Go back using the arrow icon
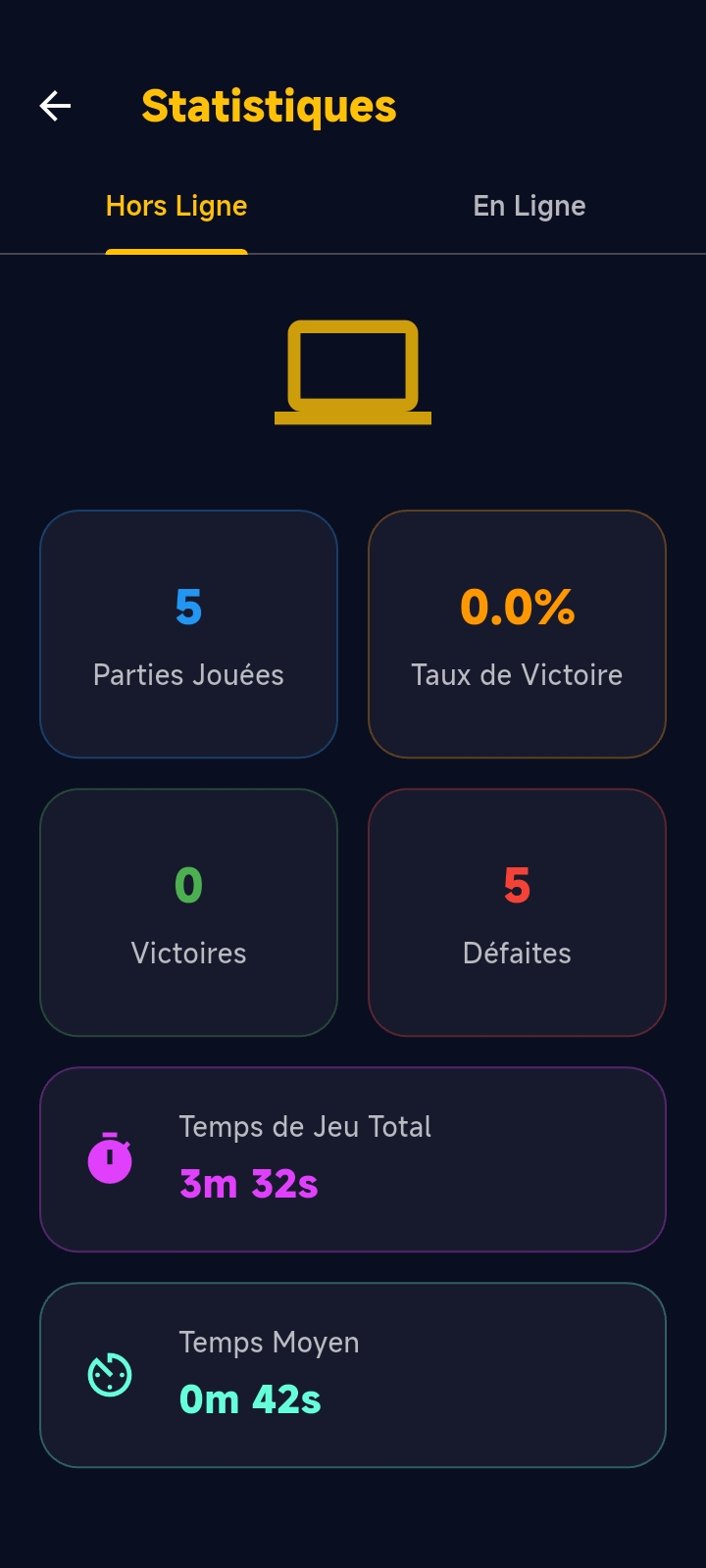706x1568 pixels. click(x=55, y=106)
